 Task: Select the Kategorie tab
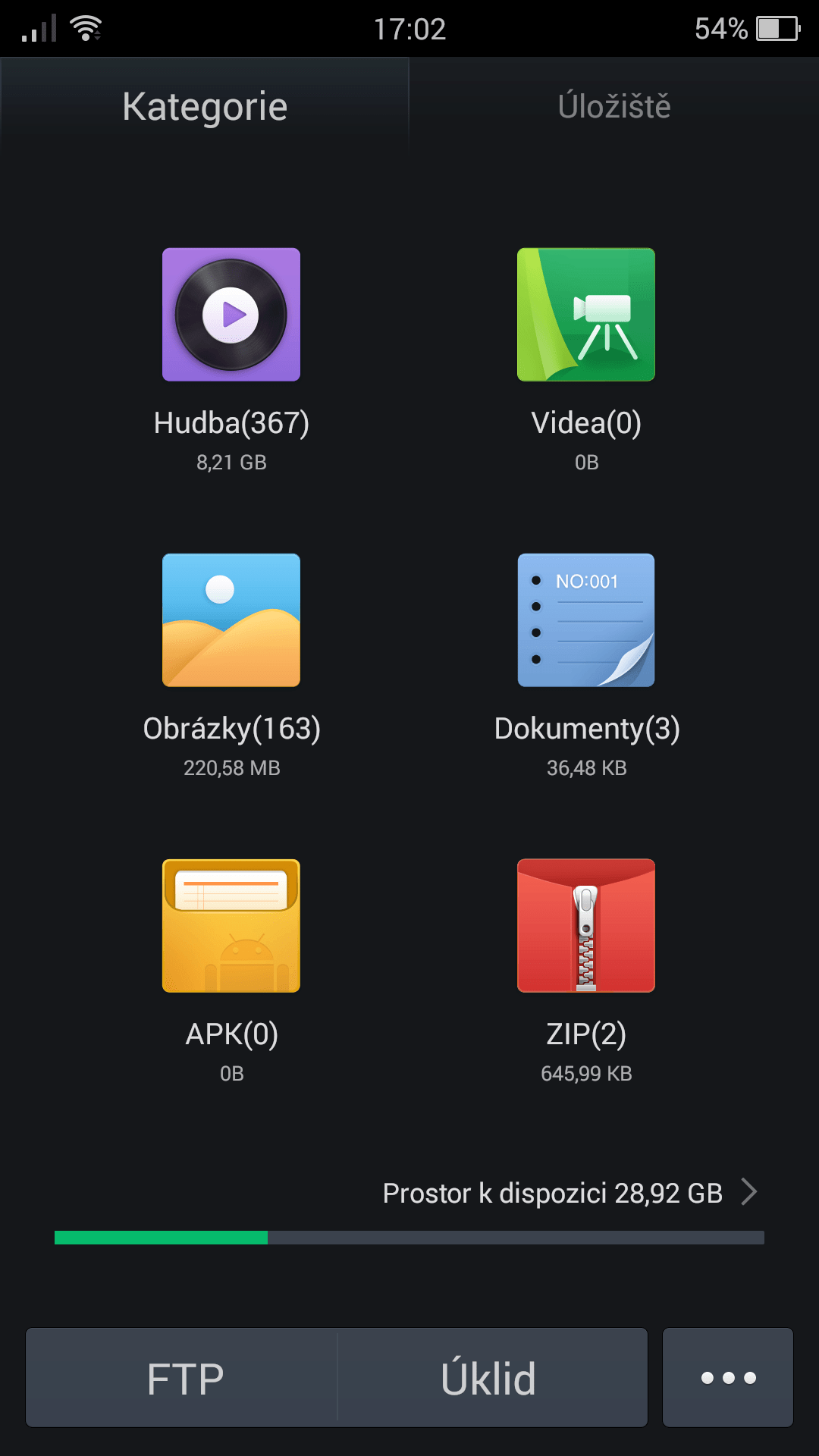click(x=205, y=106)
